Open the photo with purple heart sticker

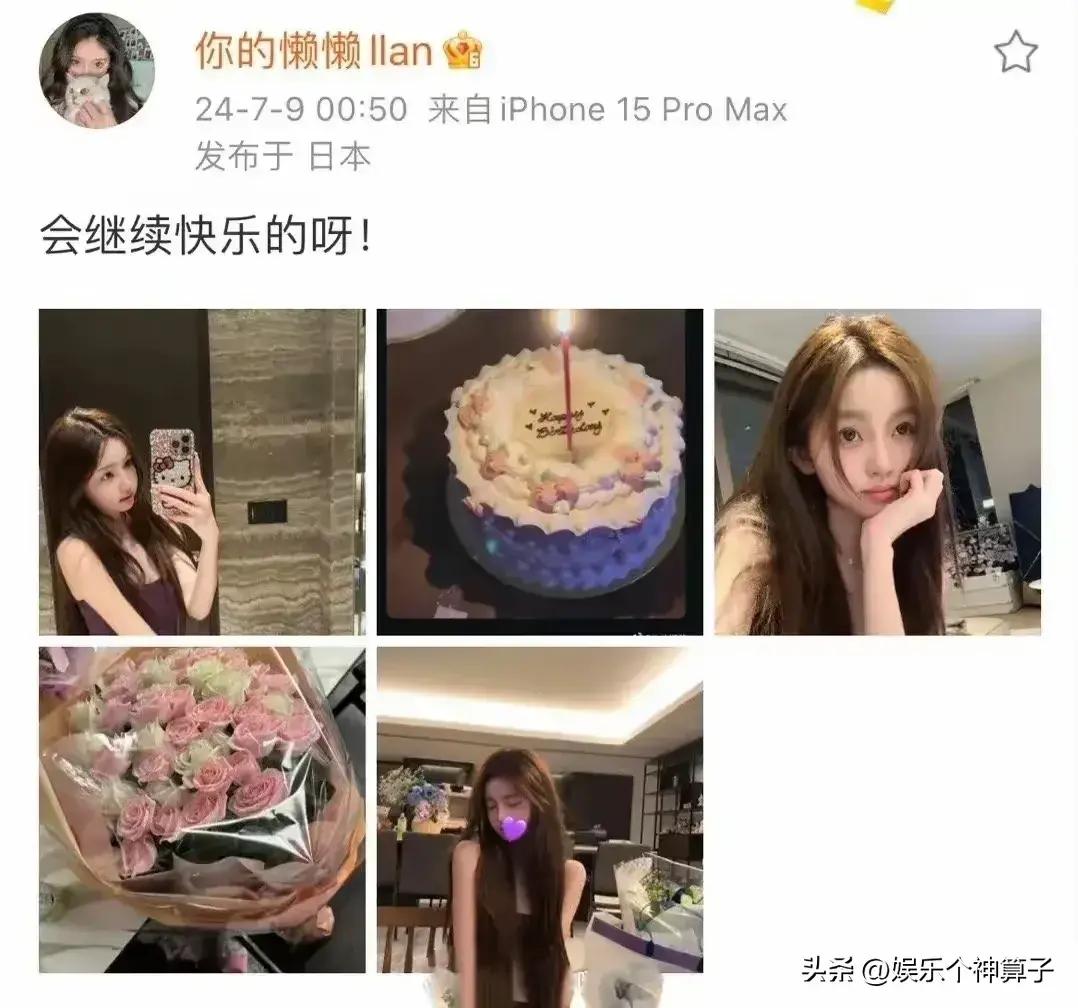(x=540, y=810)
